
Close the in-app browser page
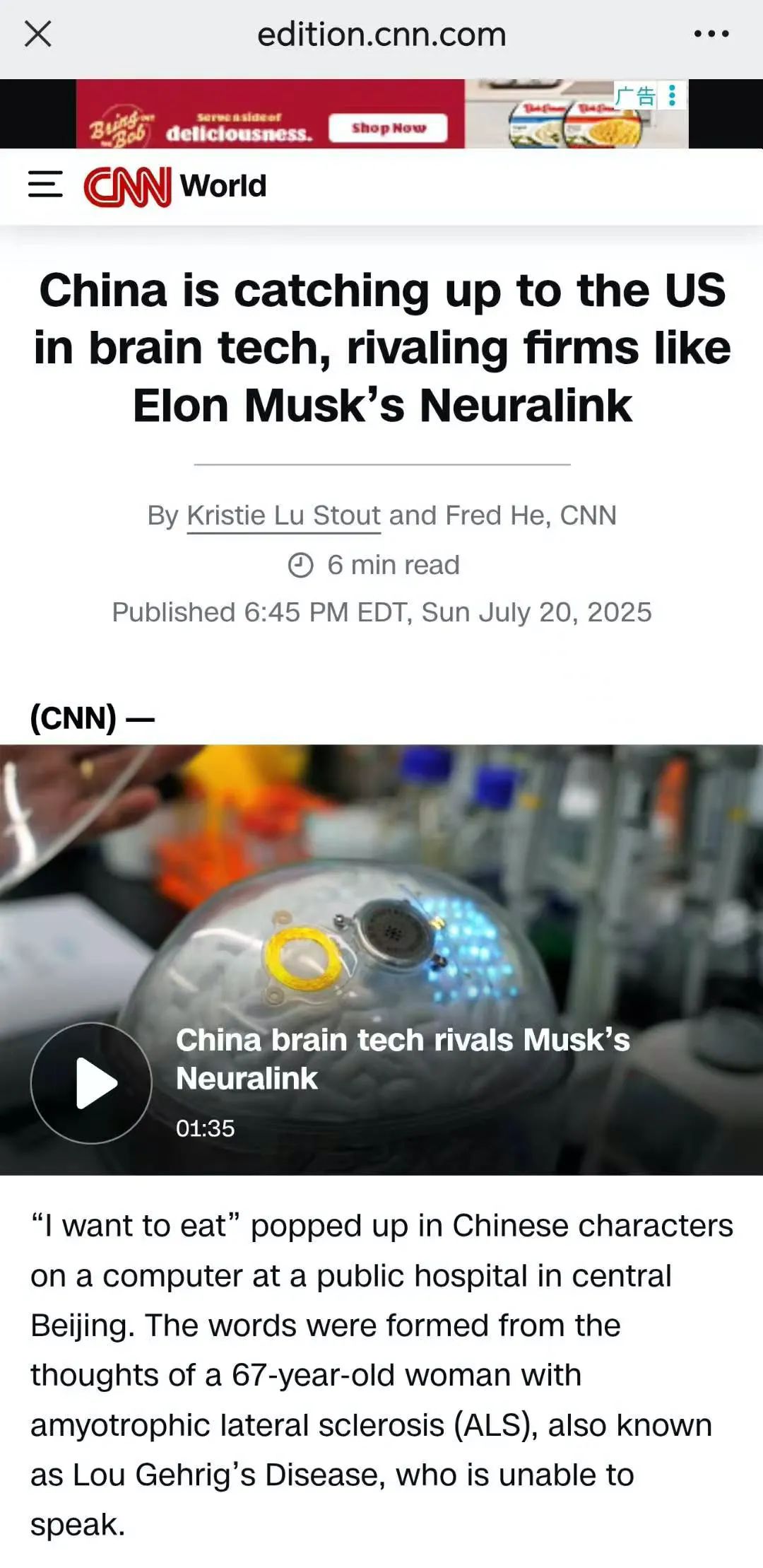click(x=38, y=34)
